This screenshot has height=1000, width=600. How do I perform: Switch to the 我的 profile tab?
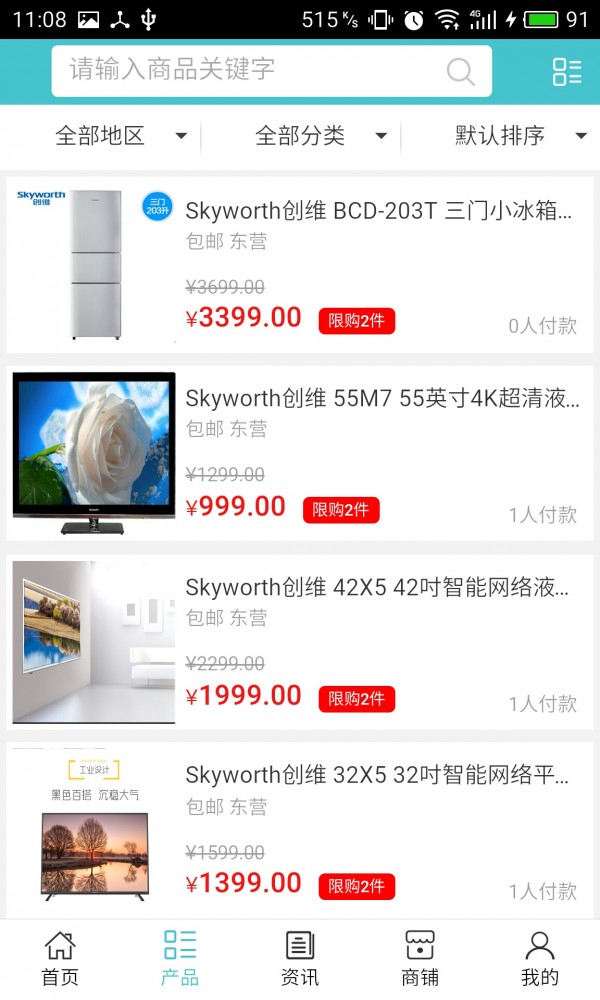(540, 958)
